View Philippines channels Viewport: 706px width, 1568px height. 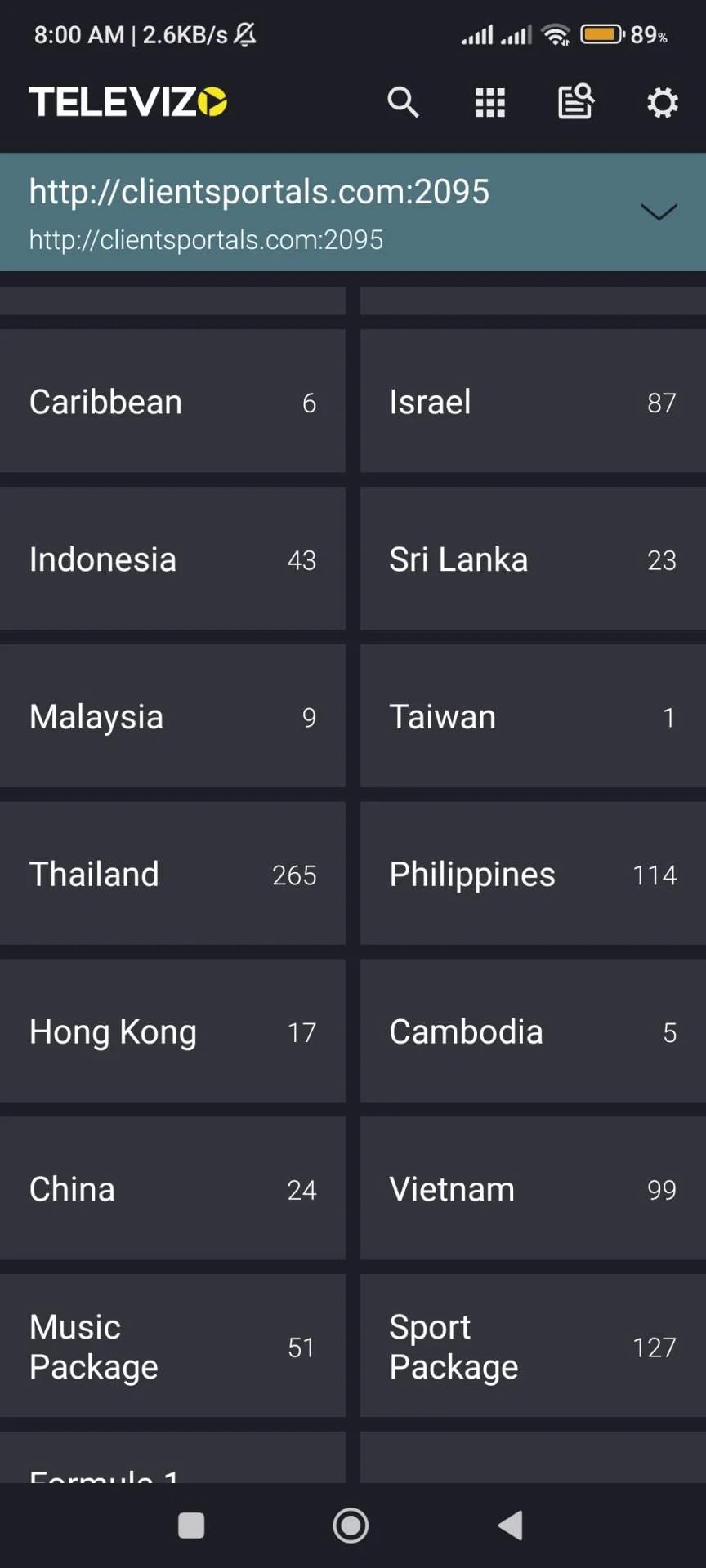point(533,874)
